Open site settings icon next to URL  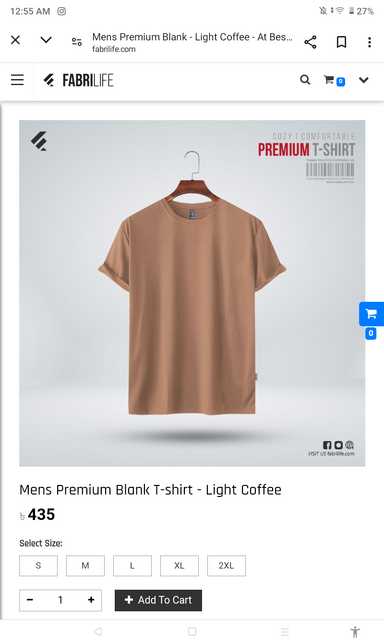pyautogui.click(x=77, y=41)
